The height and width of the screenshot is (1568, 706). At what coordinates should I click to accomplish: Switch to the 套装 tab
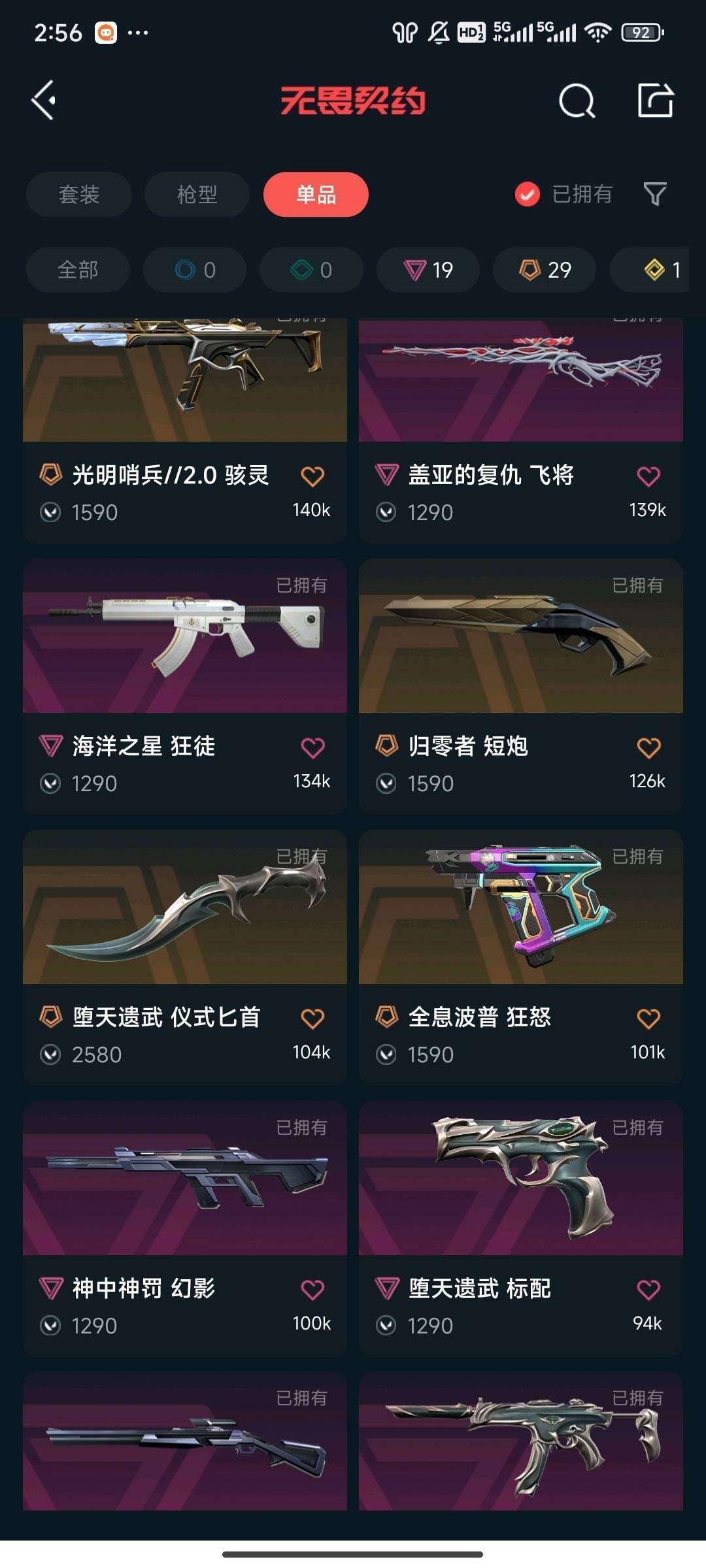pyautogui.click(x=79, y=194)
